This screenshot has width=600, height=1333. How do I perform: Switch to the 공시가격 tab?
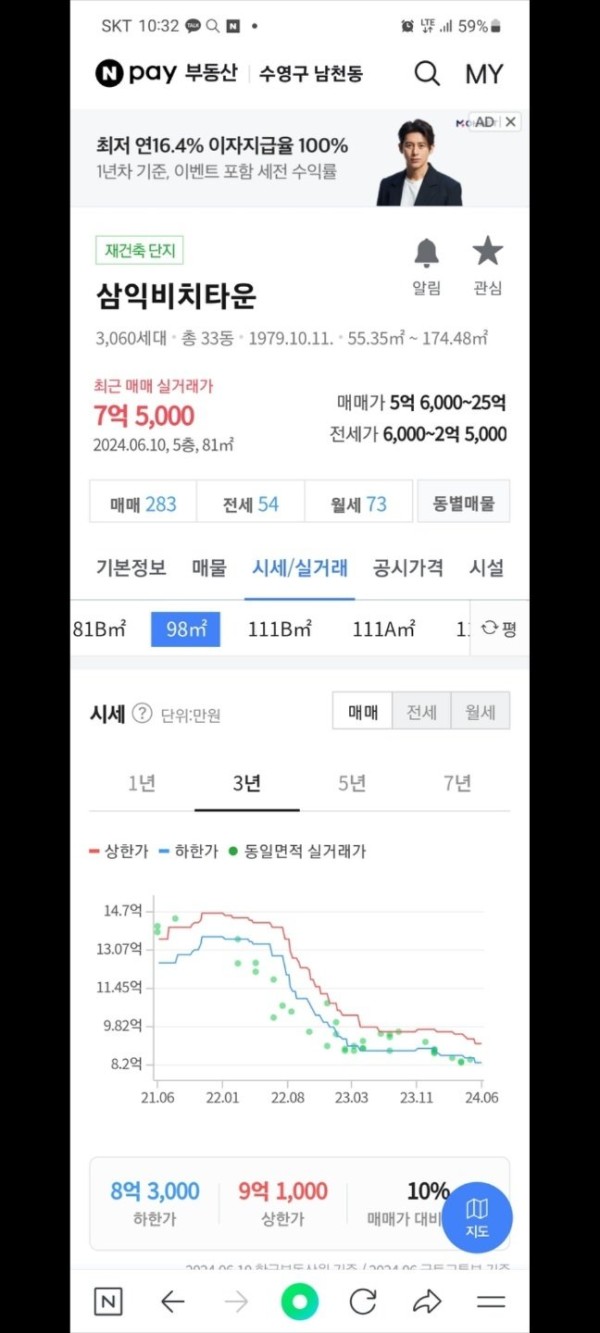[408, 568]
